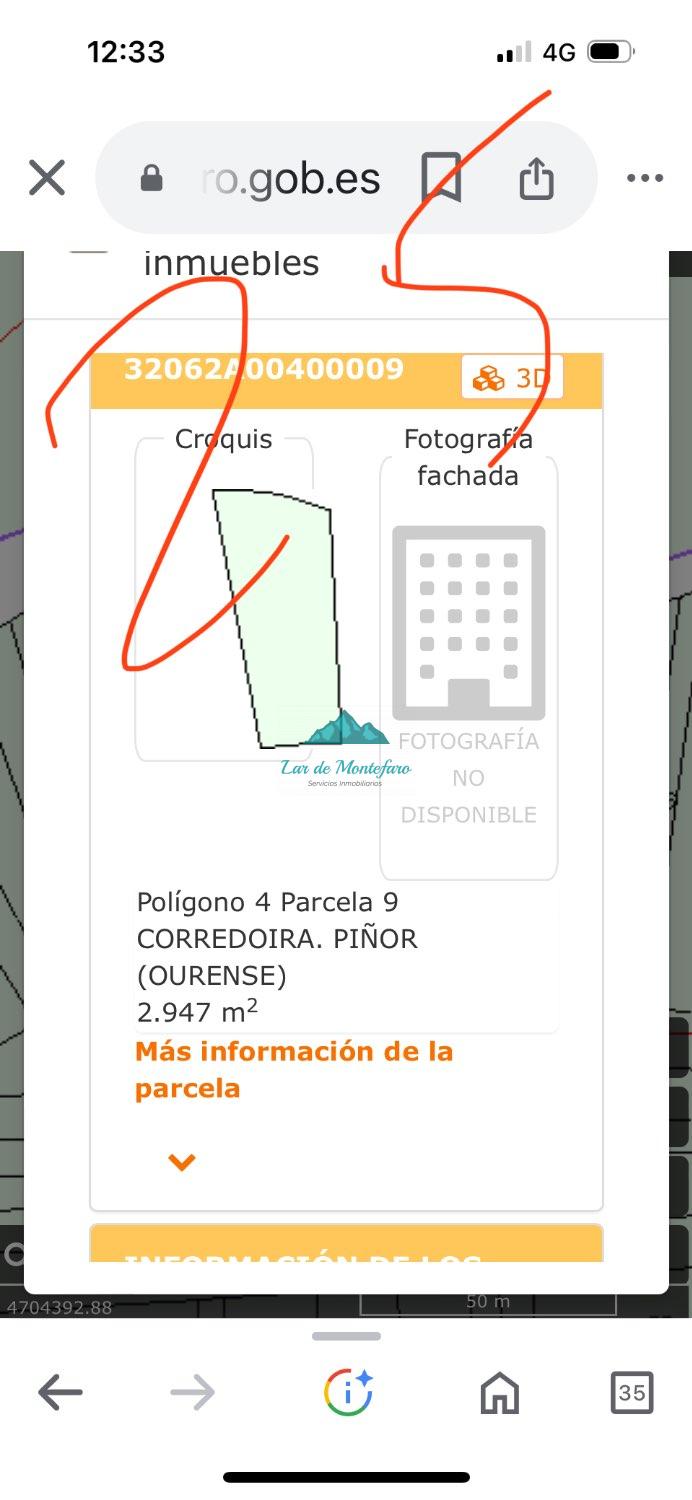Go back to the previous page
Screen dimensions: 692x1500
coord(60,1392)
